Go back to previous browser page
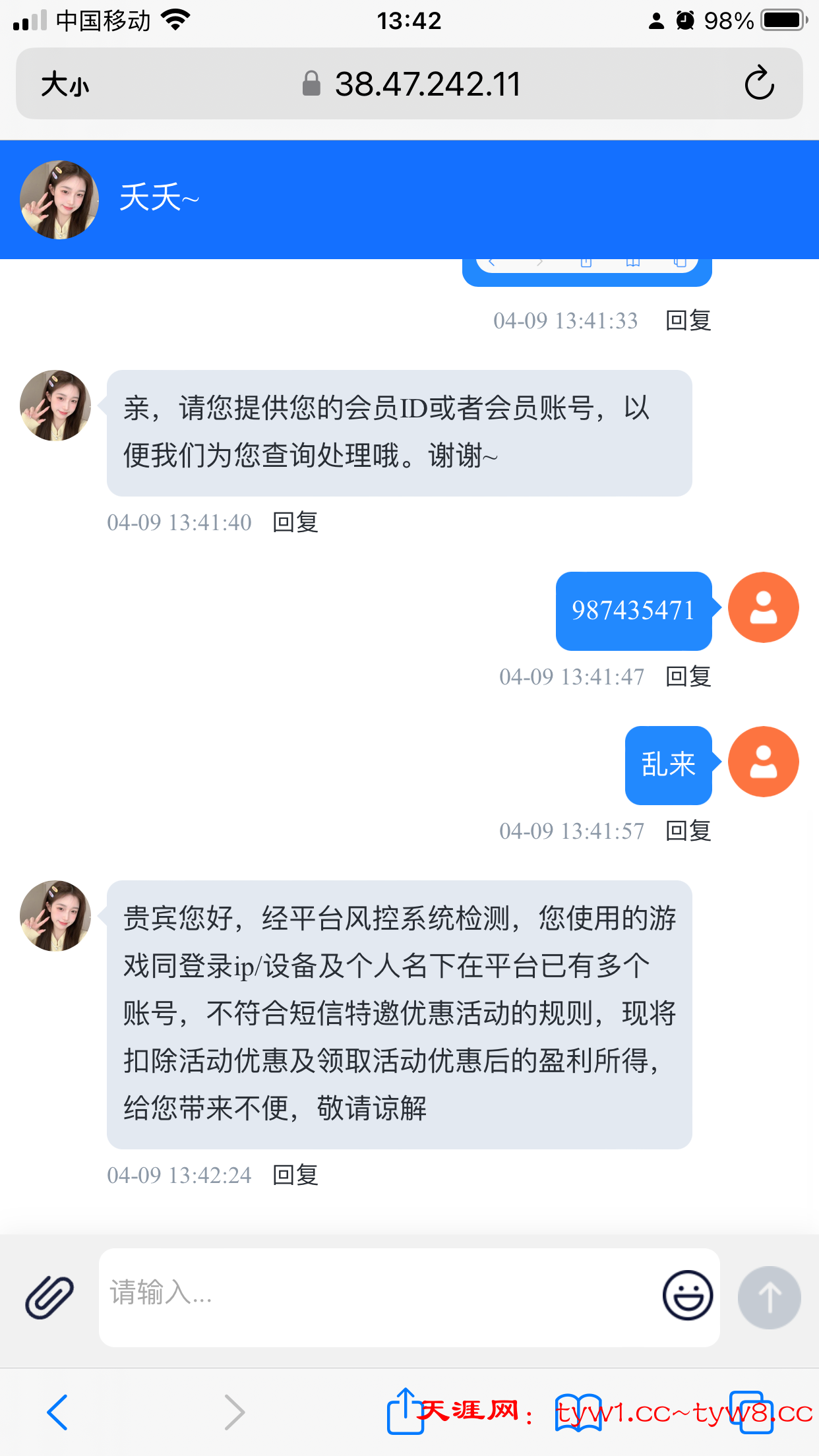The width and height of the screenshot is (819, 1456). point(58,1412)
